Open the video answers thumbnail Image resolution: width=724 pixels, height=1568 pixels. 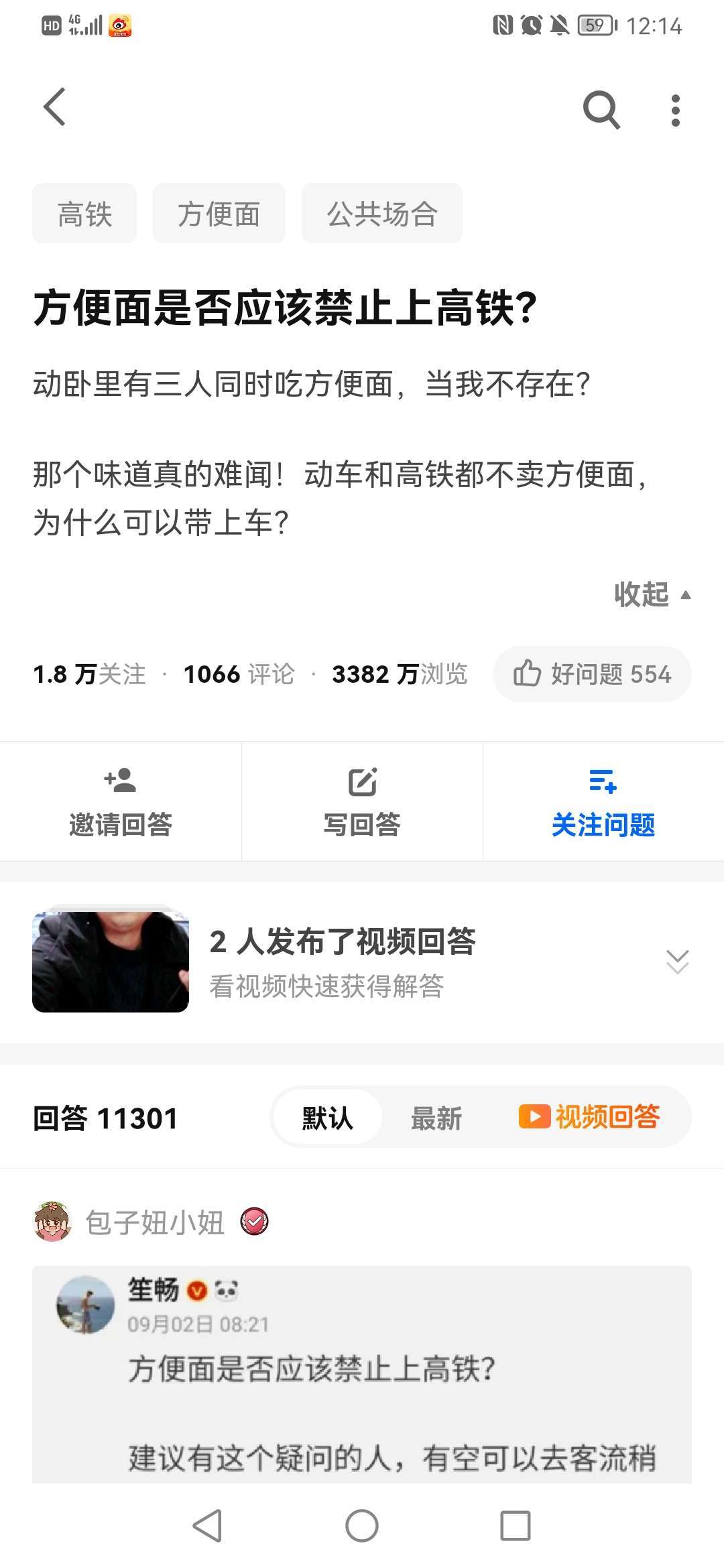[x=111, y=962]
